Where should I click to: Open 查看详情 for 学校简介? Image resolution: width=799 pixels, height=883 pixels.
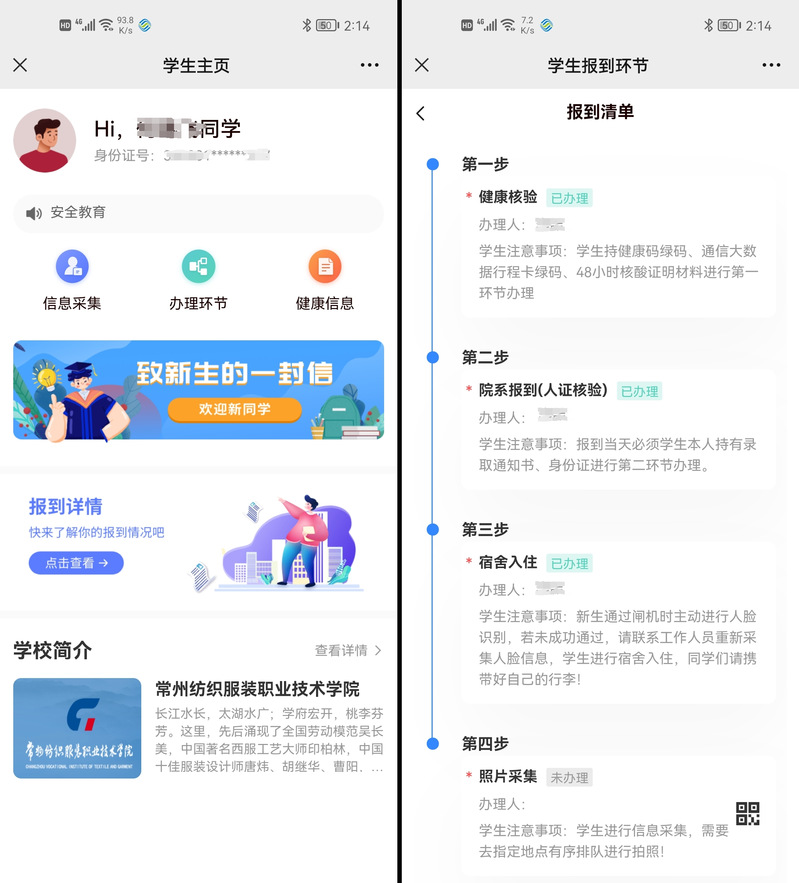348,650
